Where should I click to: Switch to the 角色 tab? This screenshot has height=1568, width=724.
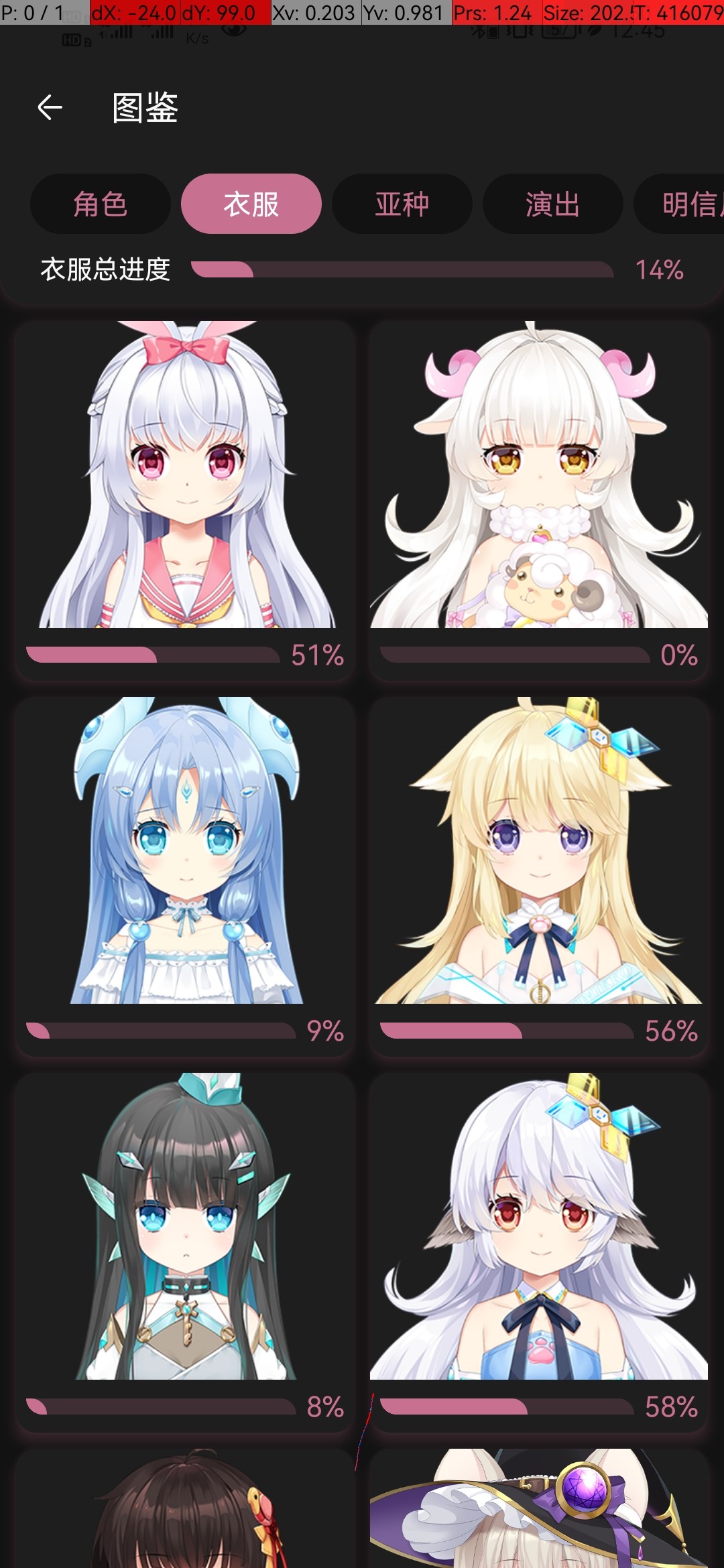tap(101, 204)
